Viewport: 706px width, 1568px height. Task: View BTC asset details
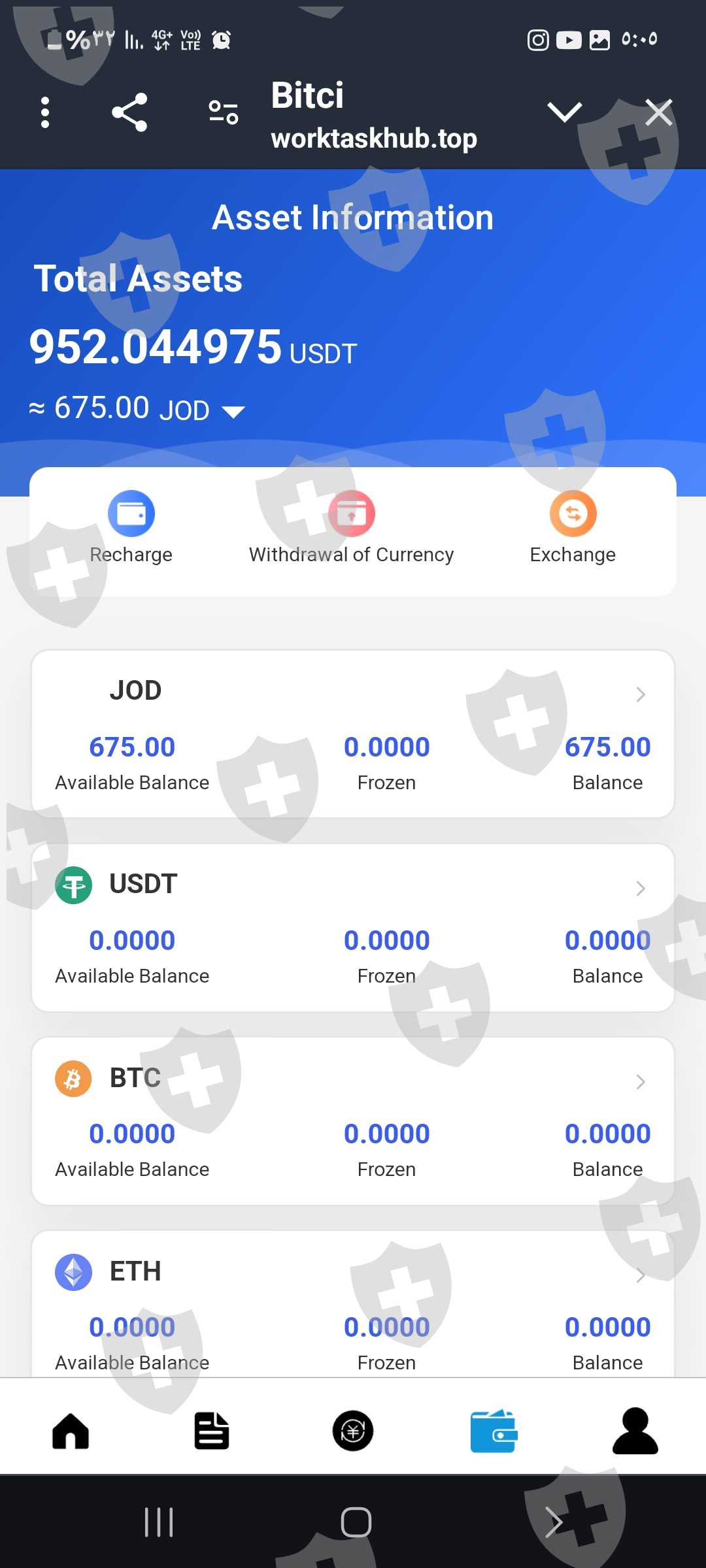353,1120
